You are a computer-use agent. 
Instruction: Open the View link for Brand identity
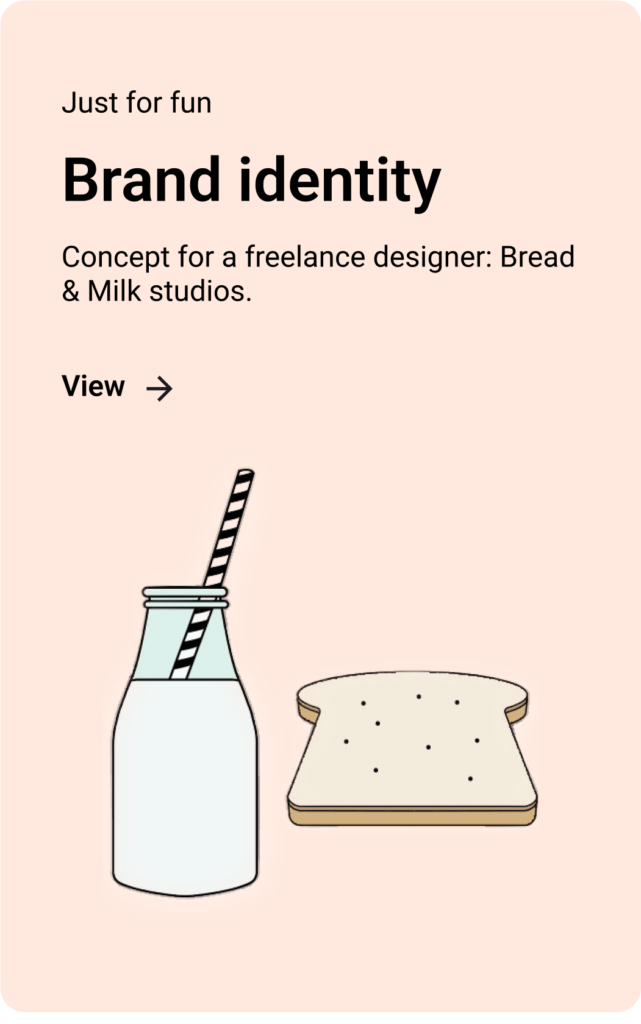click(x=116, y=387)
